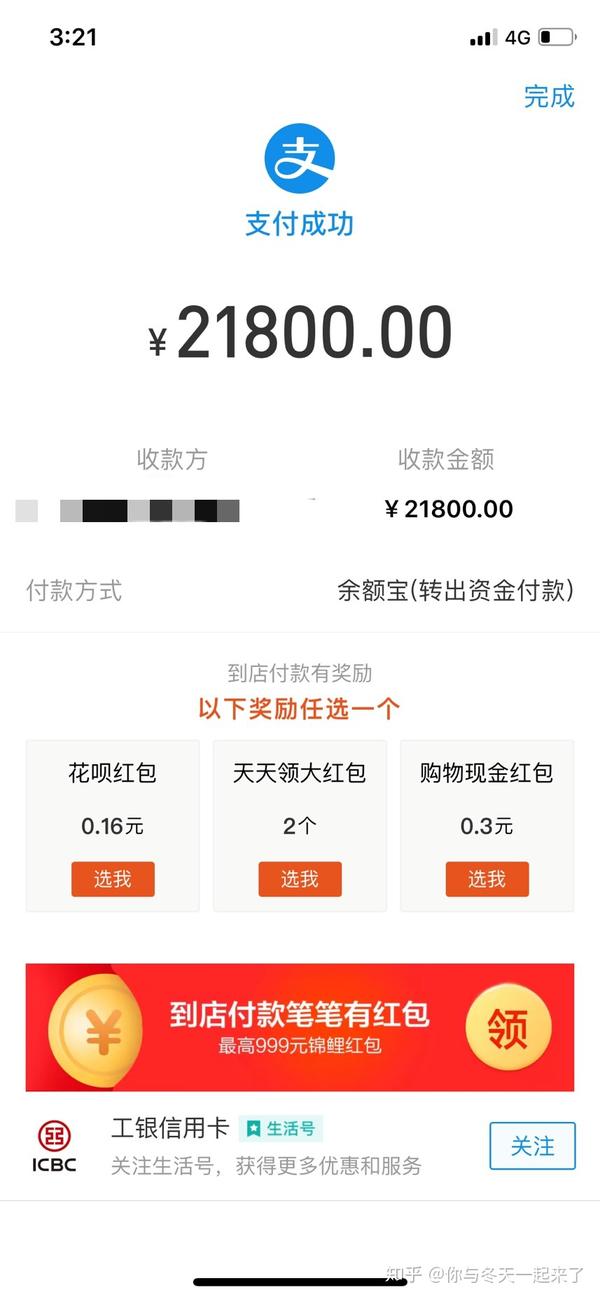
Task: Select the 购物现金红包 reward
Action: (x=487, y=879)
